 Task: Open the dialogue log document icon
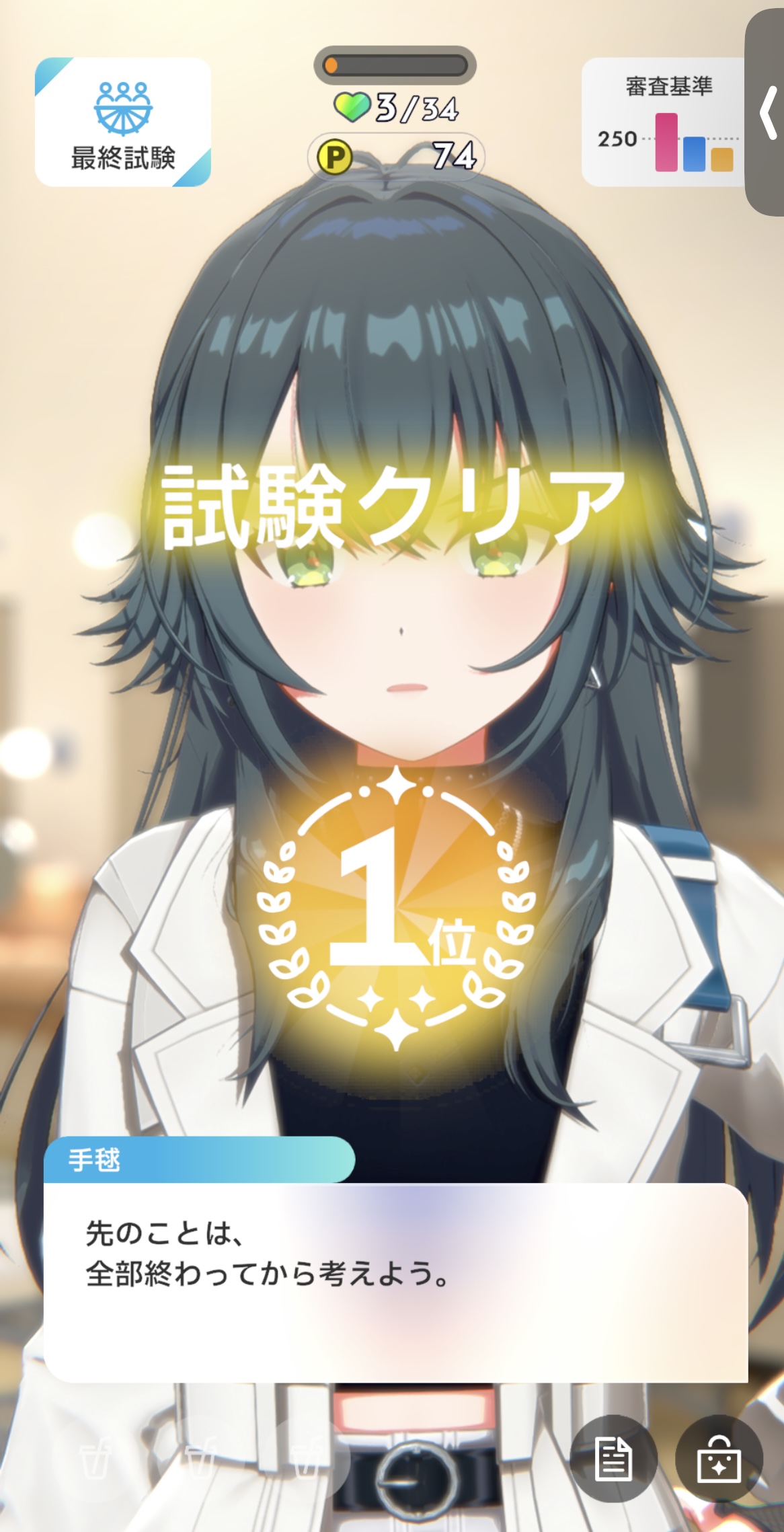(613, 1459)
